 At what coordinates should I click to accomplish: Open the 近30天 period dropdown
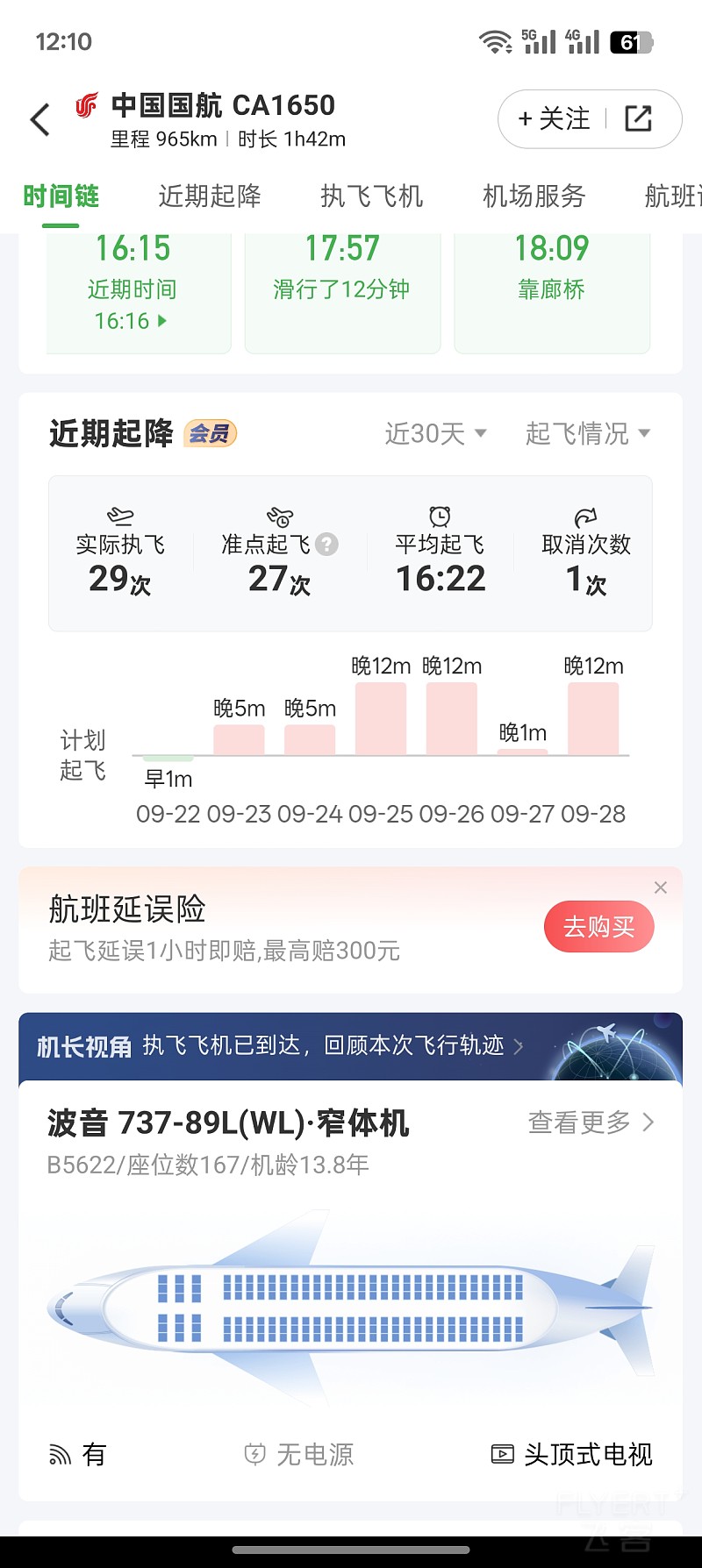point(436,433)
